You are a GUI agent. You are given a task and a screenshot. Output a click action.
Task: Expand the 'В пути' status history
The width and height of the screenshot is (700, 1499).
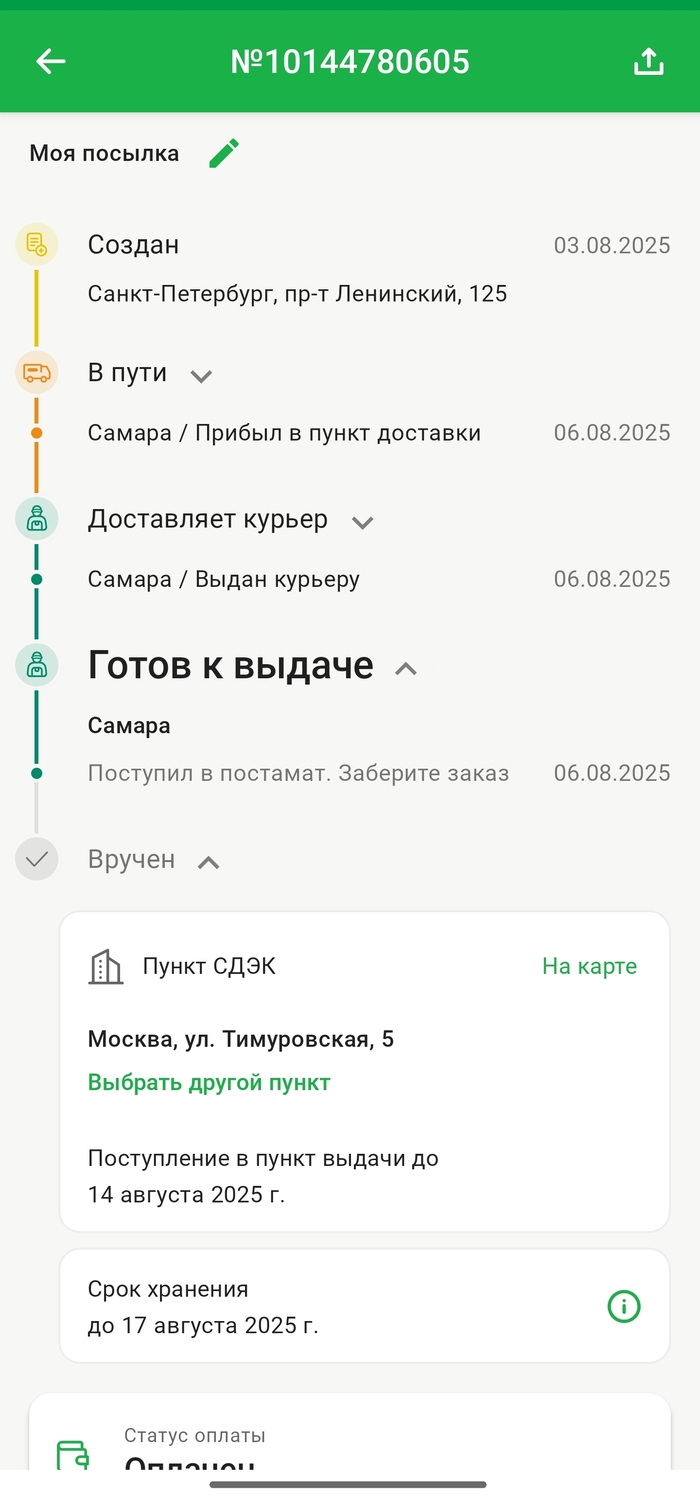[201, 376]
